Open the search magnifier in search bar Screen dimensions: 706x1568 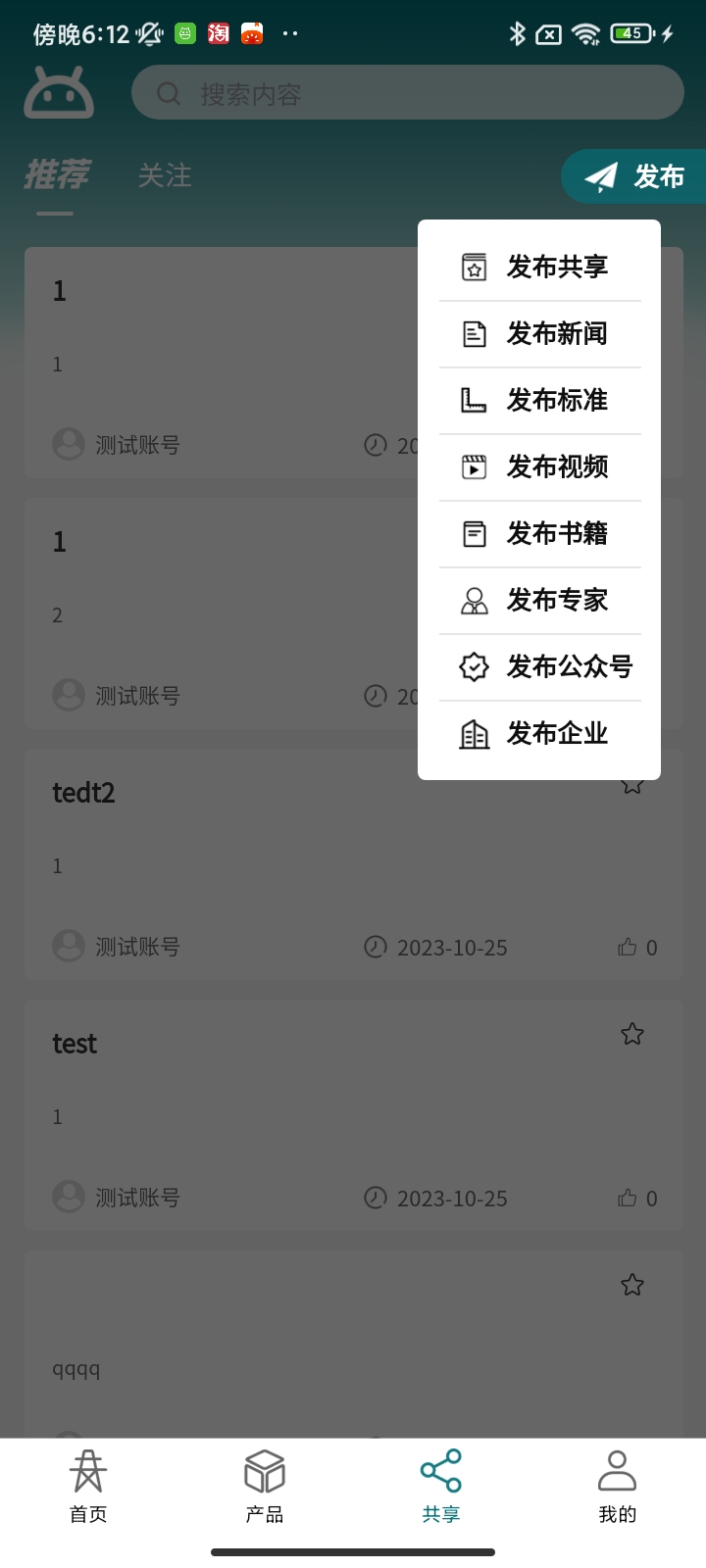coord(168,91)
